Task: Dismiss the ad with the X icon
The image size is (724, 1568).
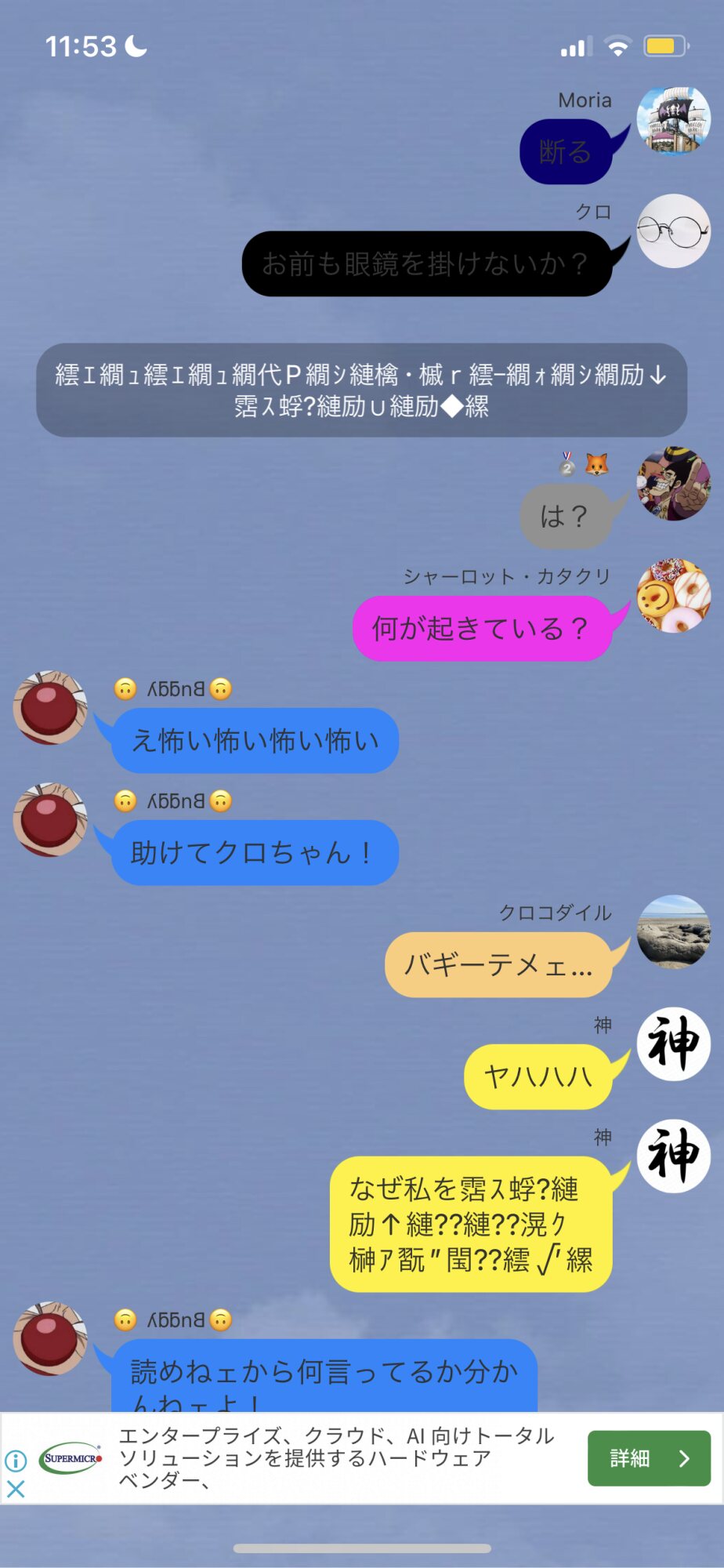Action: 16,1489
